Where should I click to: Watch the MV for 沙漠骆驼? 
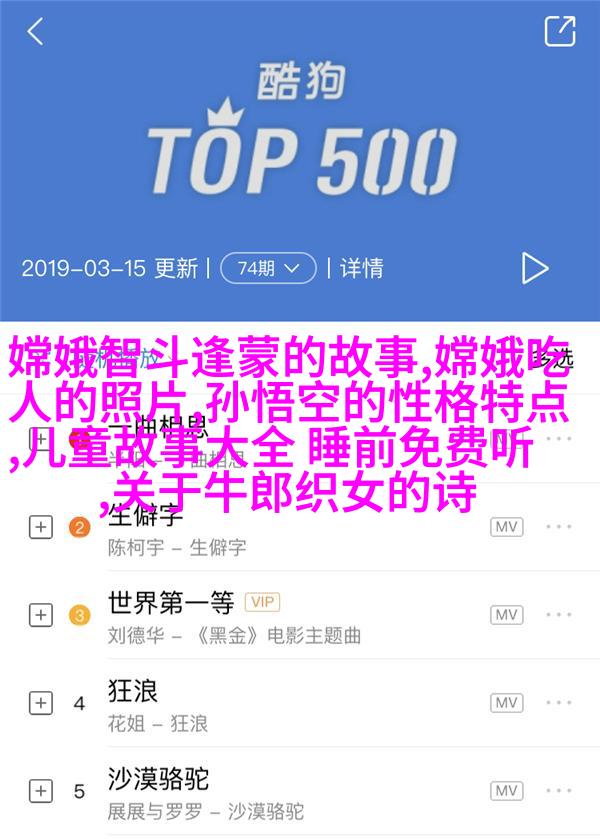[507, 791]
